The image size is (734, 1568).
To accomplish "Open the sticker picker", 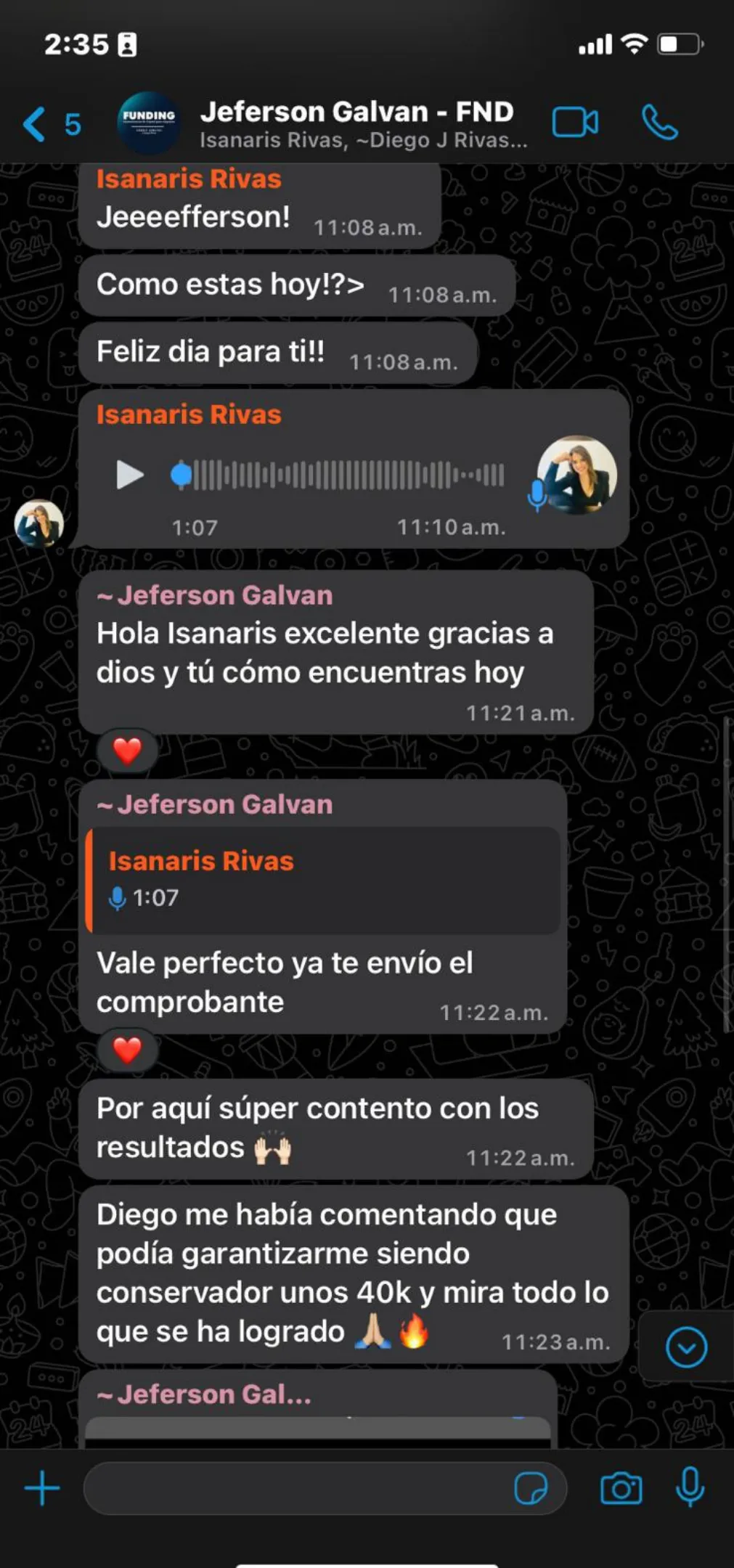I will [531, 1488].
